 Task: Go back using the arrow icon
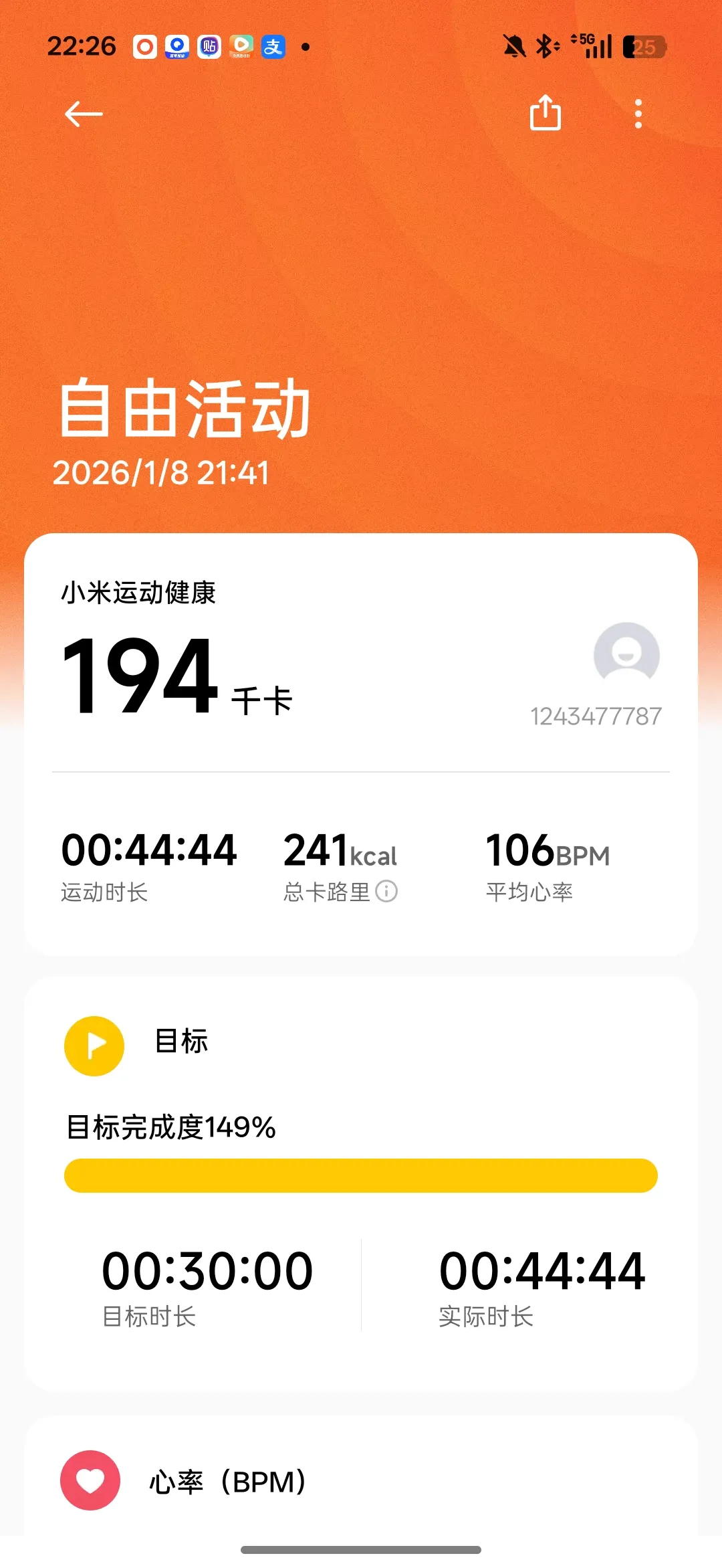(x=84, y=114)
